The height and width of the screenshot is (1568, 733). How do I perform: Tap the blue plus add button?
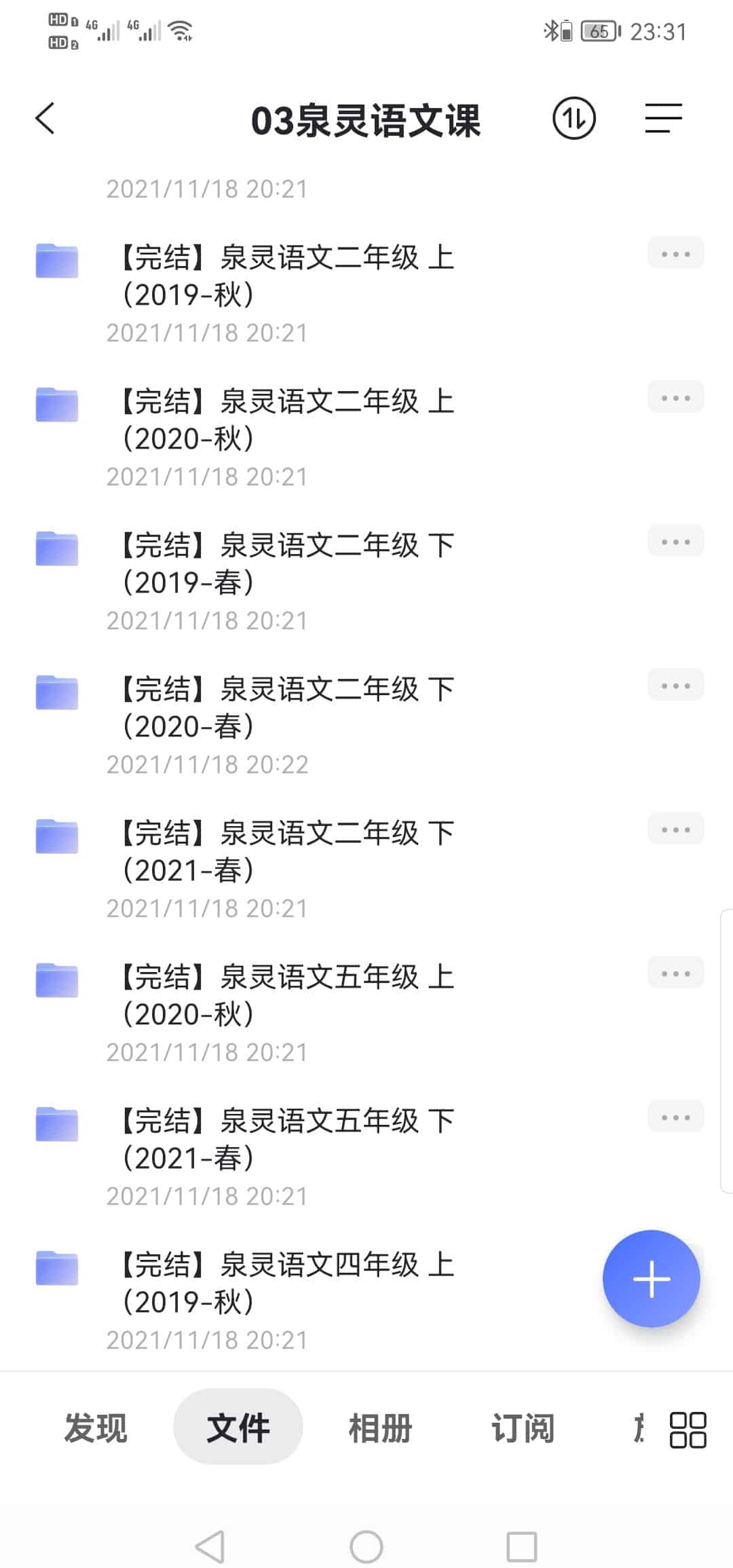651,1279
